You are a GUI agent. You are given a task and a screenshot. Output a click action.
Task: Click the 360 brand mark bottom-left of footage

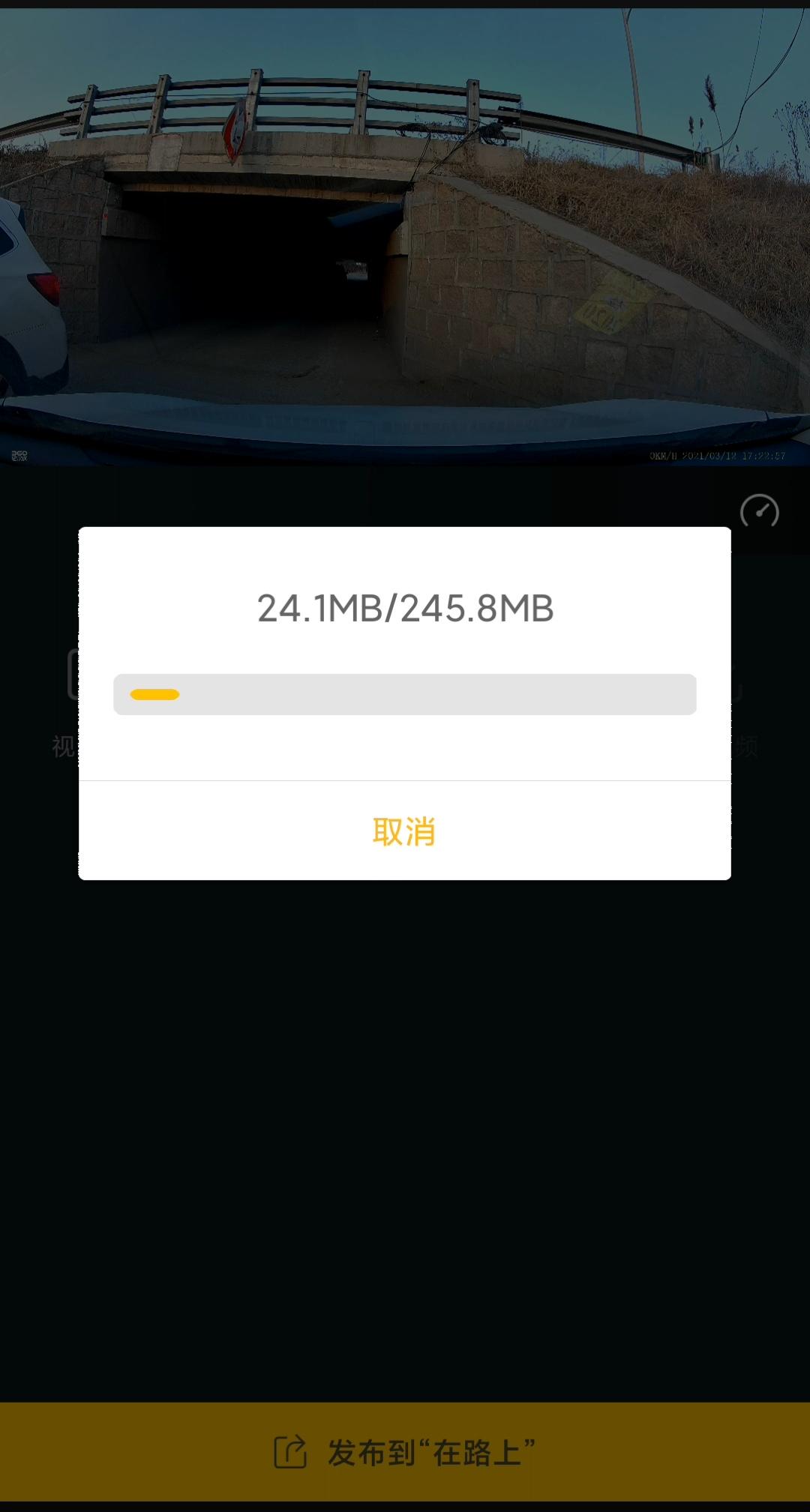tap(20, 456)
